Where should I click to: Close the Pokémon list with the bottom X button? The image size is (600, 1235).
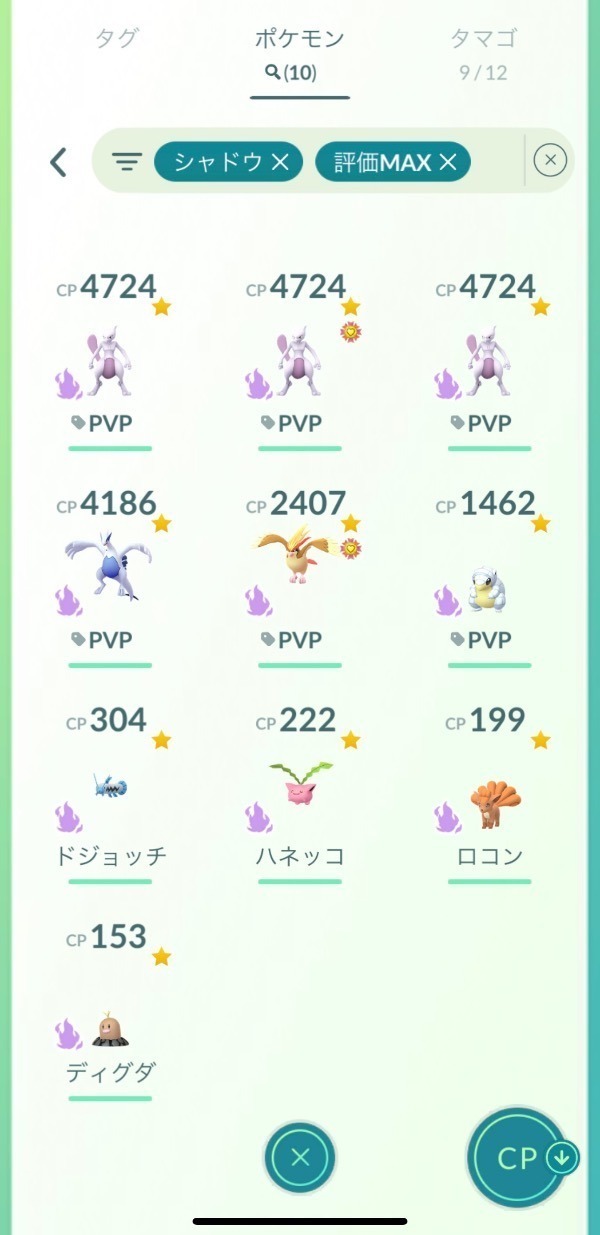point(300,1158)
